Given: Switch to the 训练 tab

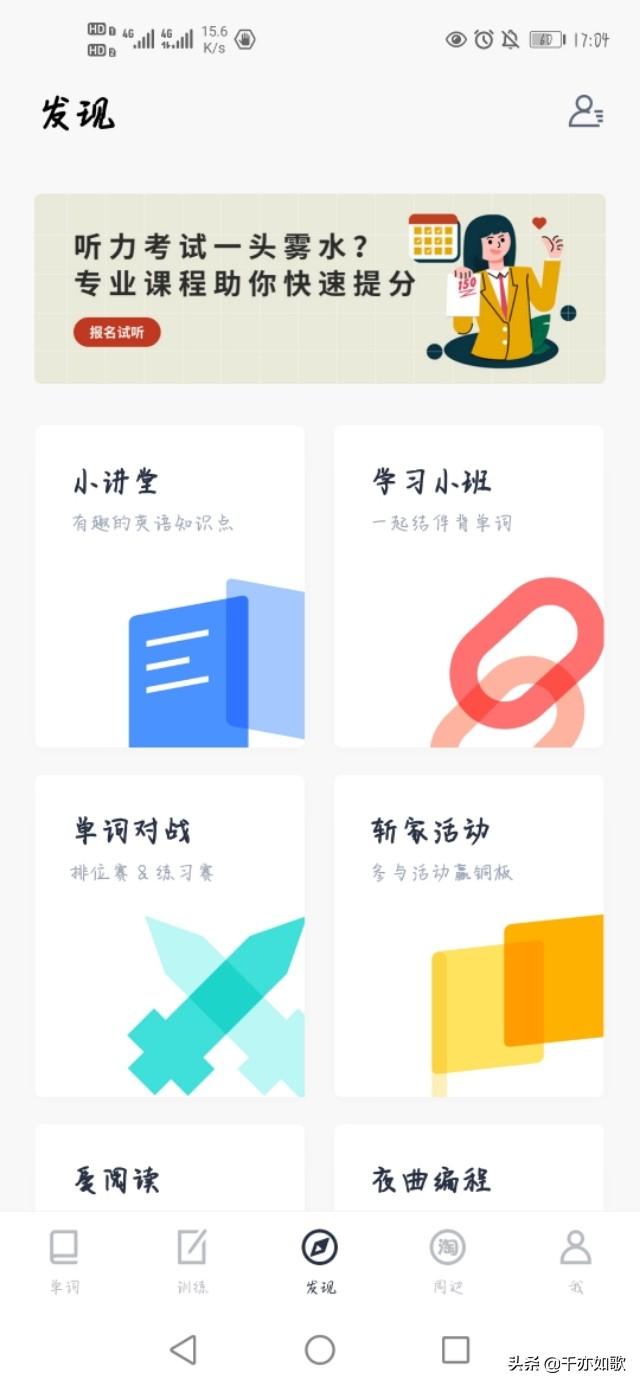Looking at the screenshot, I should coord(192,1261).
